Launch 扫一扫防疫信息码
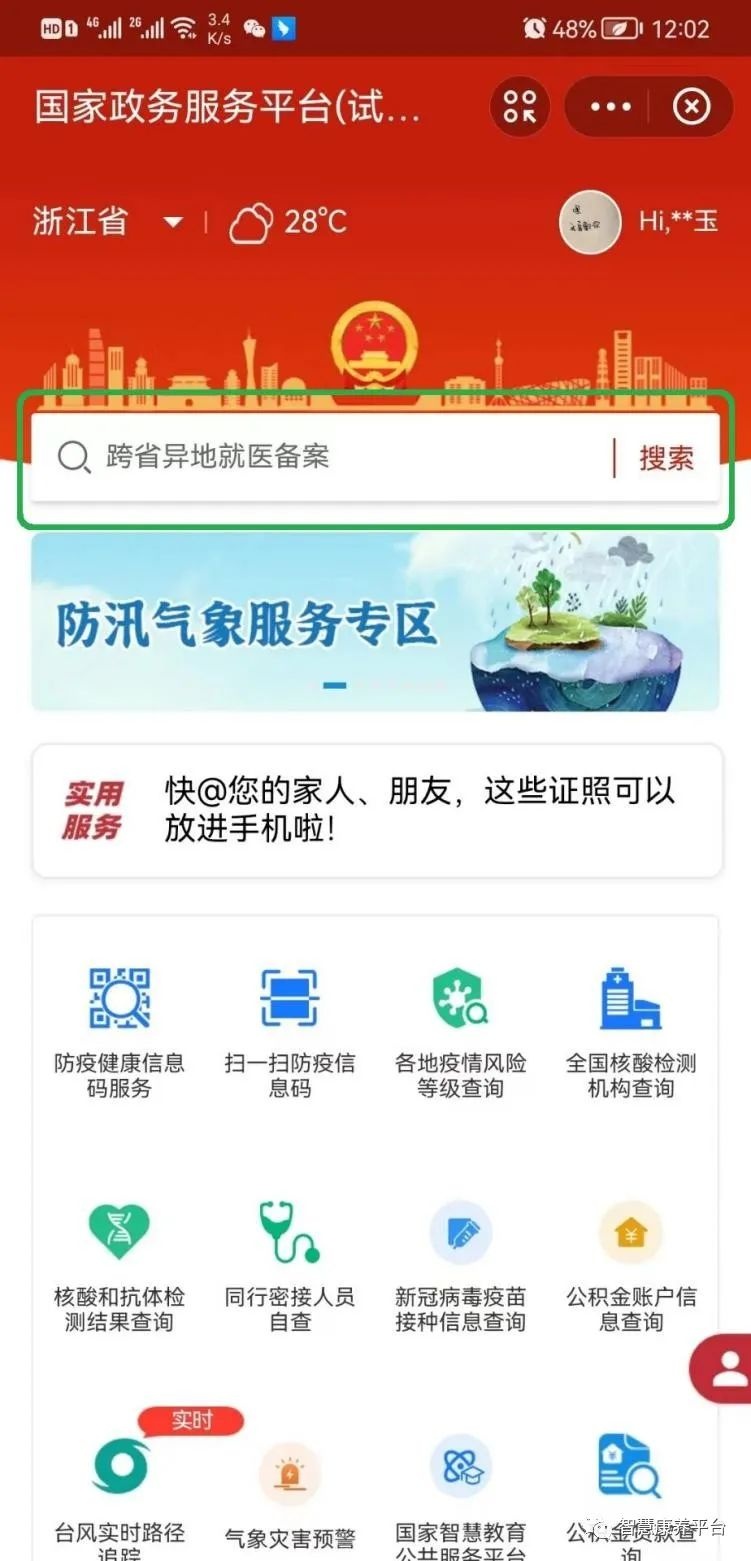Viewport: 751px width, 1561px height. [x=290, y=1029]
